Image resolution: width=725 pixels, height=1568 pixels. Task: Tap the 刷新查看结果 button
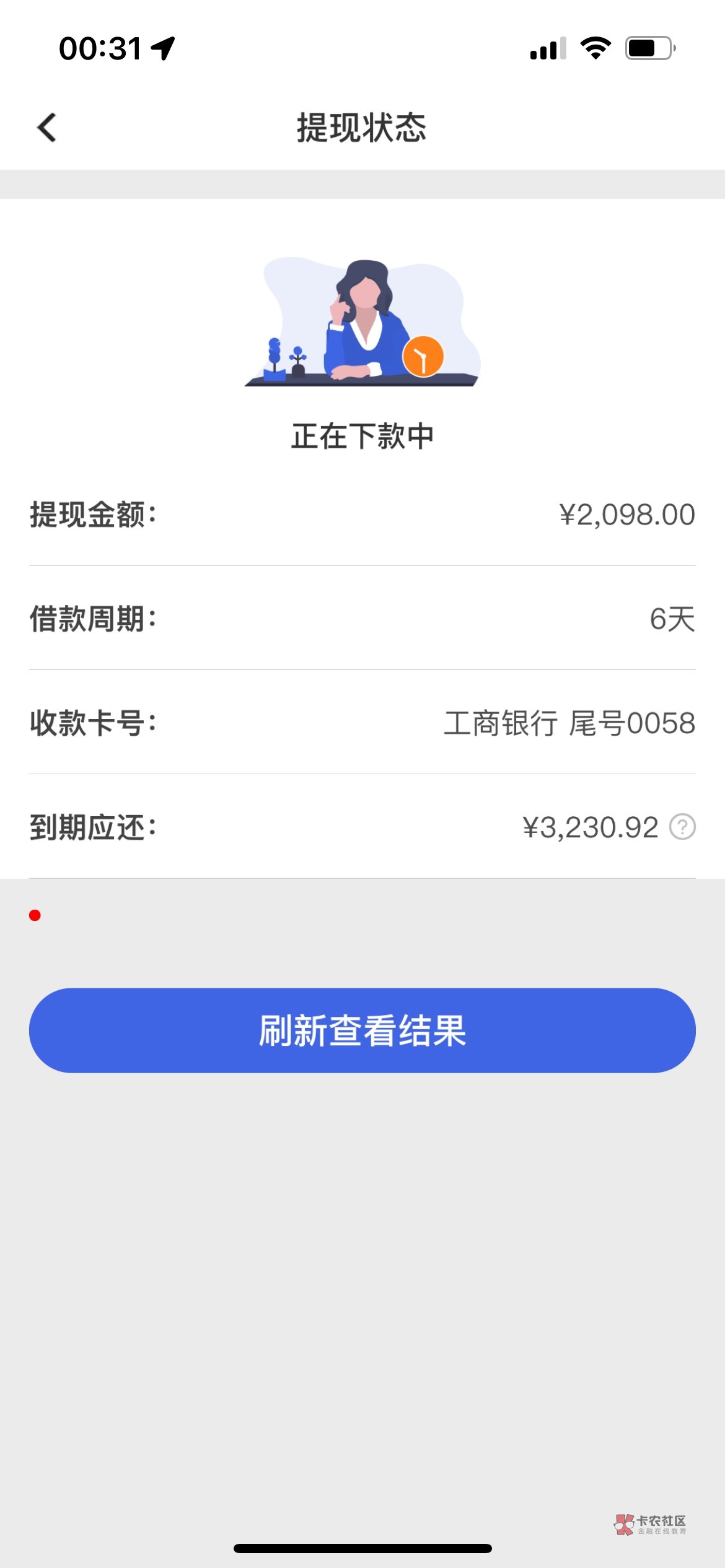click(x=362, y=1030)
